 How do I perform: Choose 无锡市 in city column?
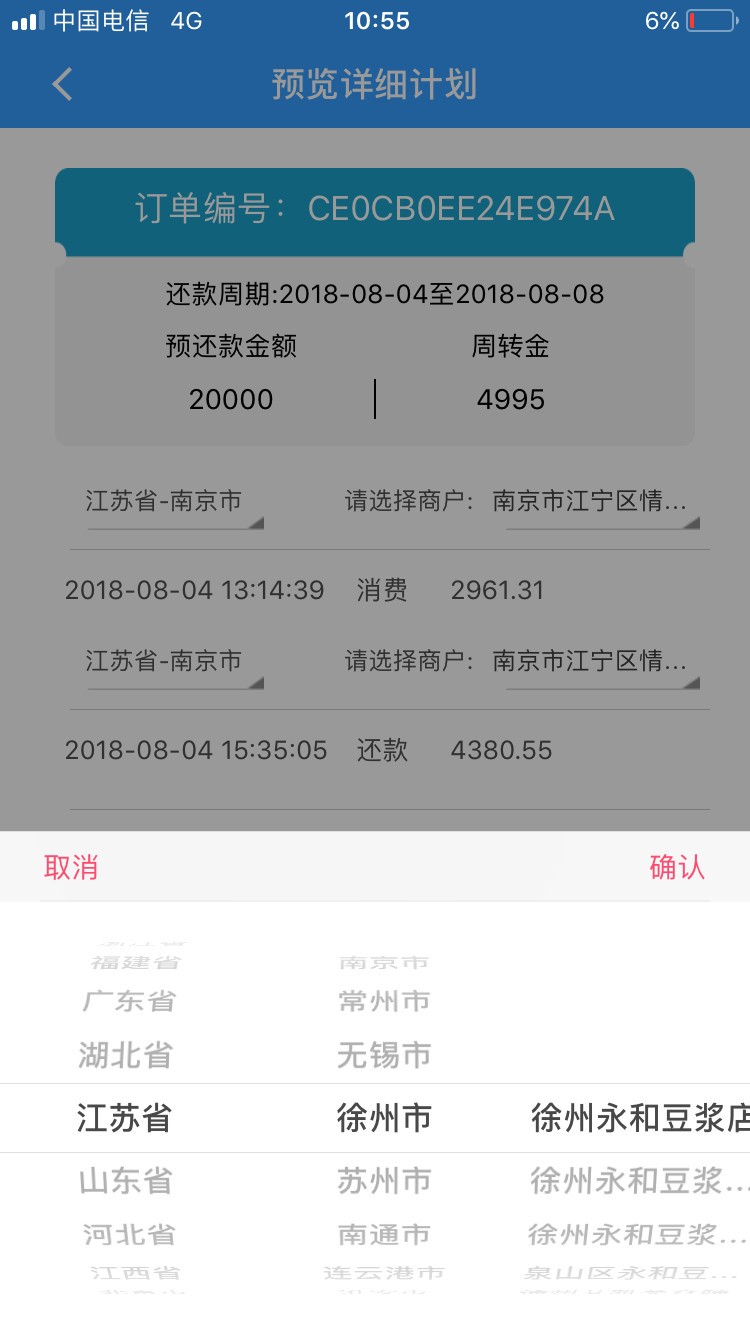[384, 1055]
